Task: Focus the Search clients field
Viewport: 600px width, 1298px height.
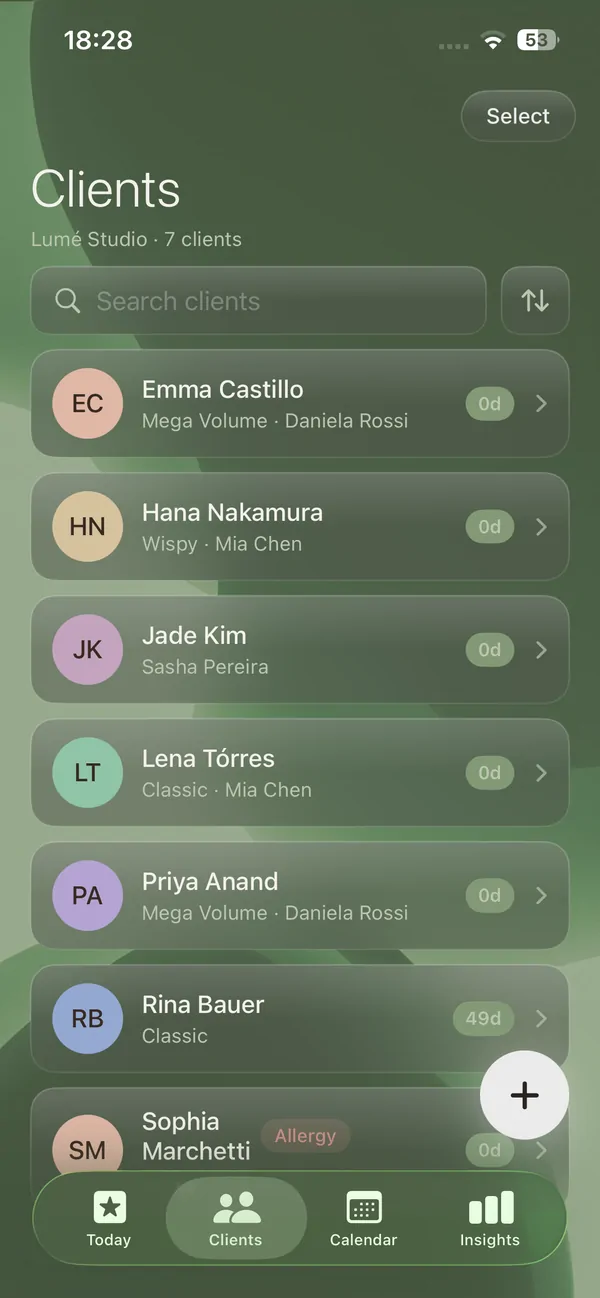Action: click(x=259, y=300)
